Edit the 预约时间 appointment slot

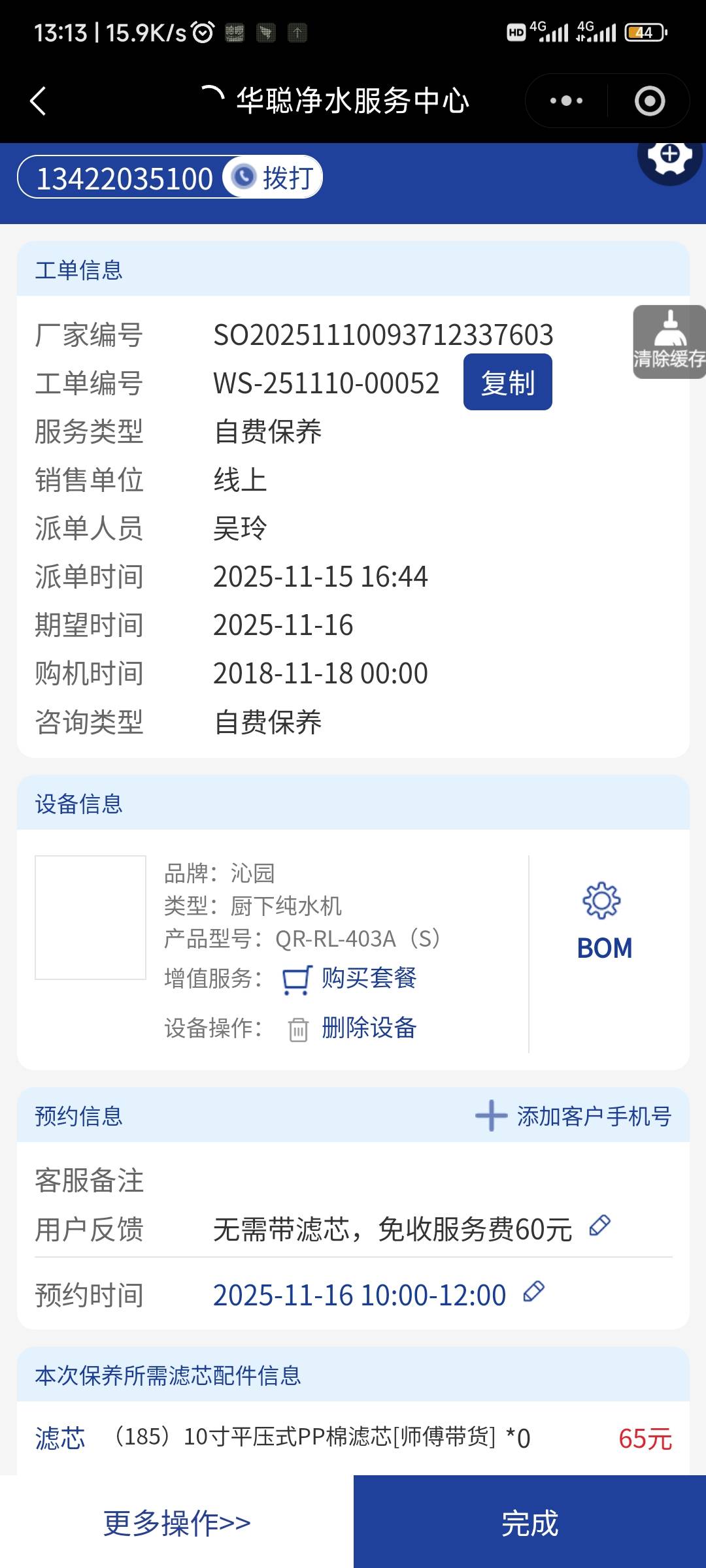533,1292
